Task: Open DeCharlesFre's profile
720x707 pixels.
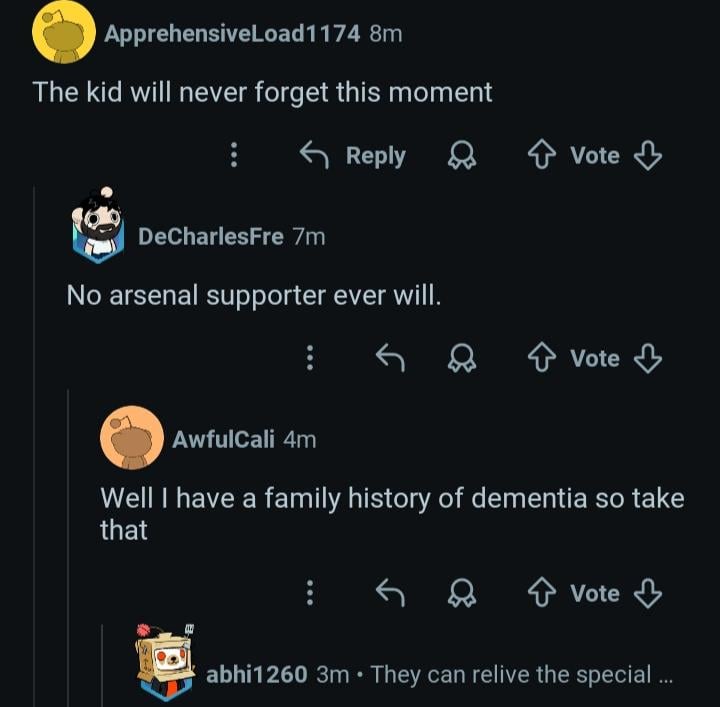Action: pos(210,236)
